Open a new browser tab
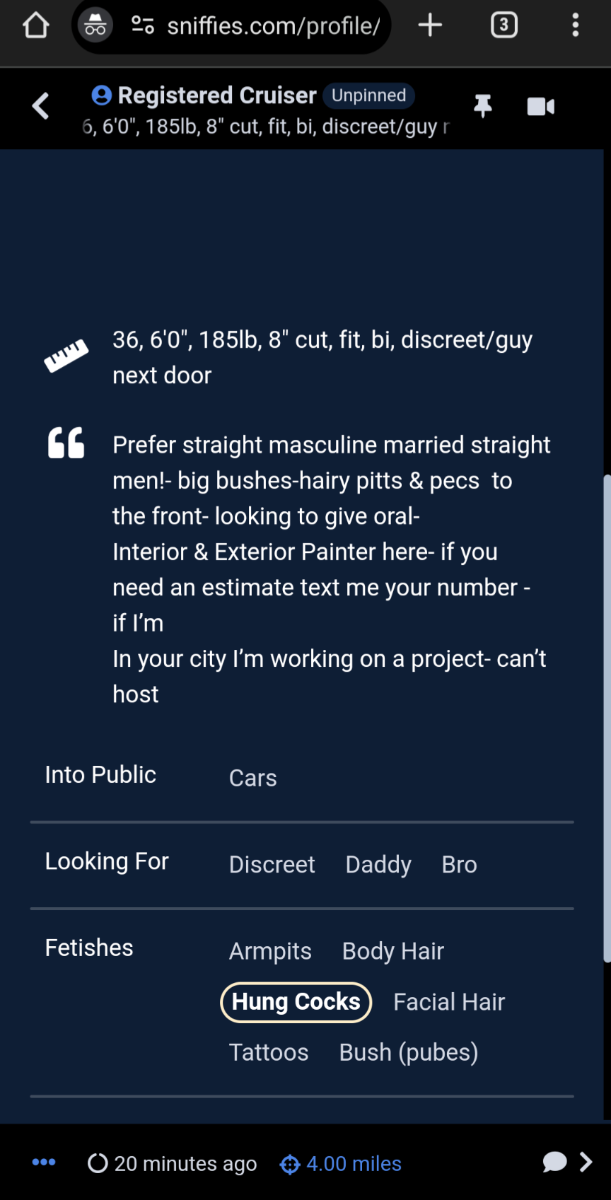This screenshot has height=1200, width=611. (x=430, y=26)
